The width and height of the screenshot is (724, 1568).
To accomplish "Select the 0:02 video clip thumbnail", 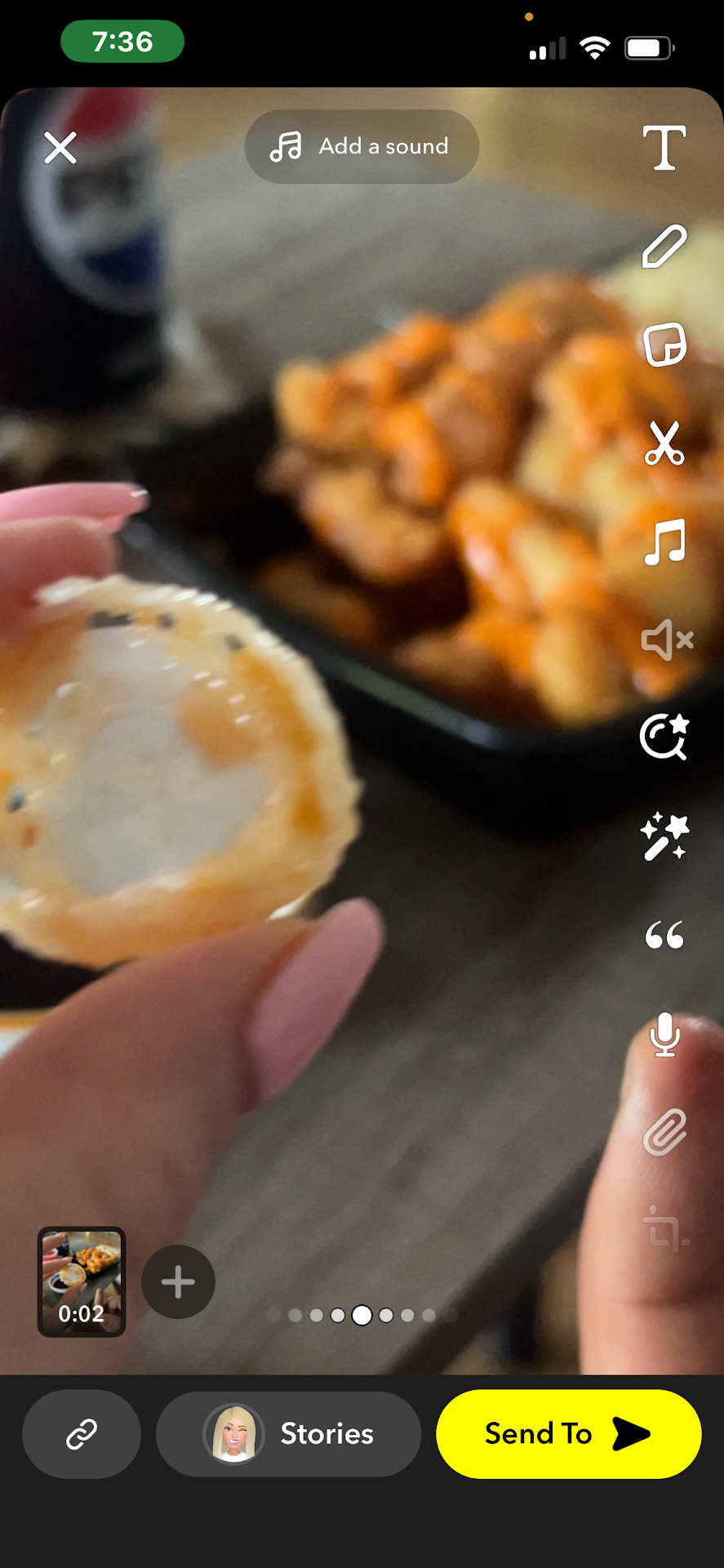I will (x=82, y=1281).
